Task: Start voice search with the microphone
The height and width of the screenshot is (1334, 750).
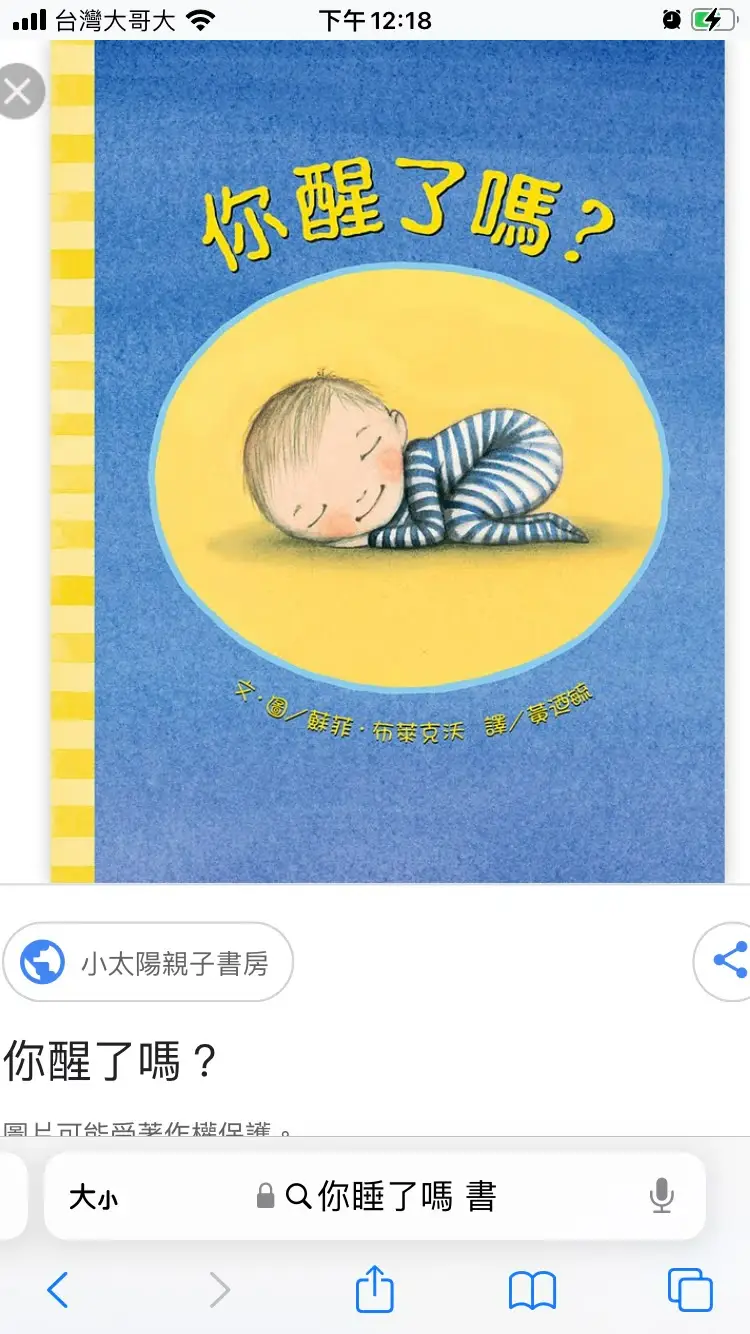Action: [661, 1196]
